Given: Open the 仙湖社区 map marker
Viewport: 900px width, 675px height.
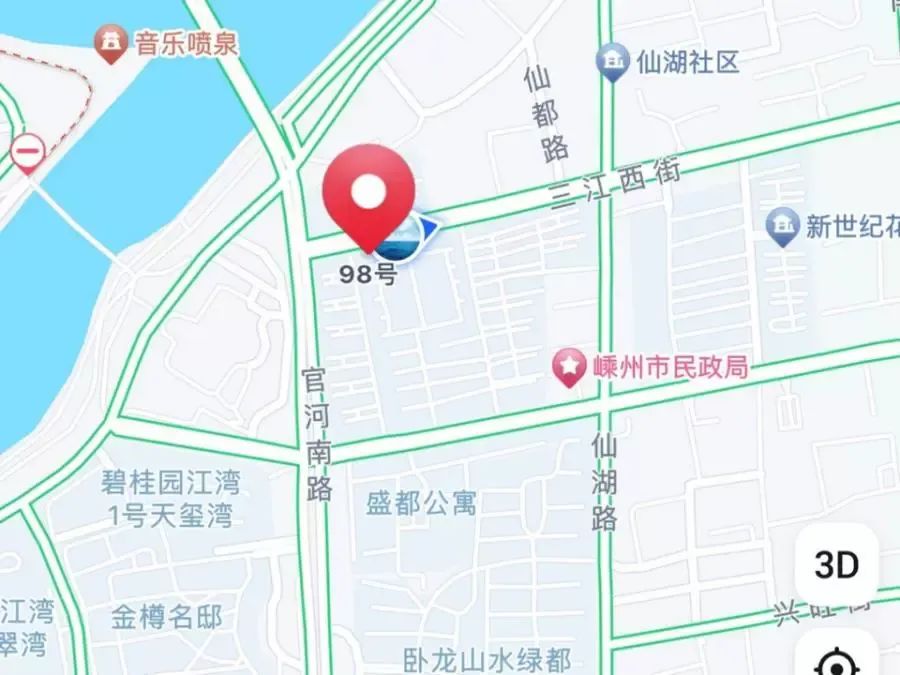Looking at the screenshot, I should point(612,62).
